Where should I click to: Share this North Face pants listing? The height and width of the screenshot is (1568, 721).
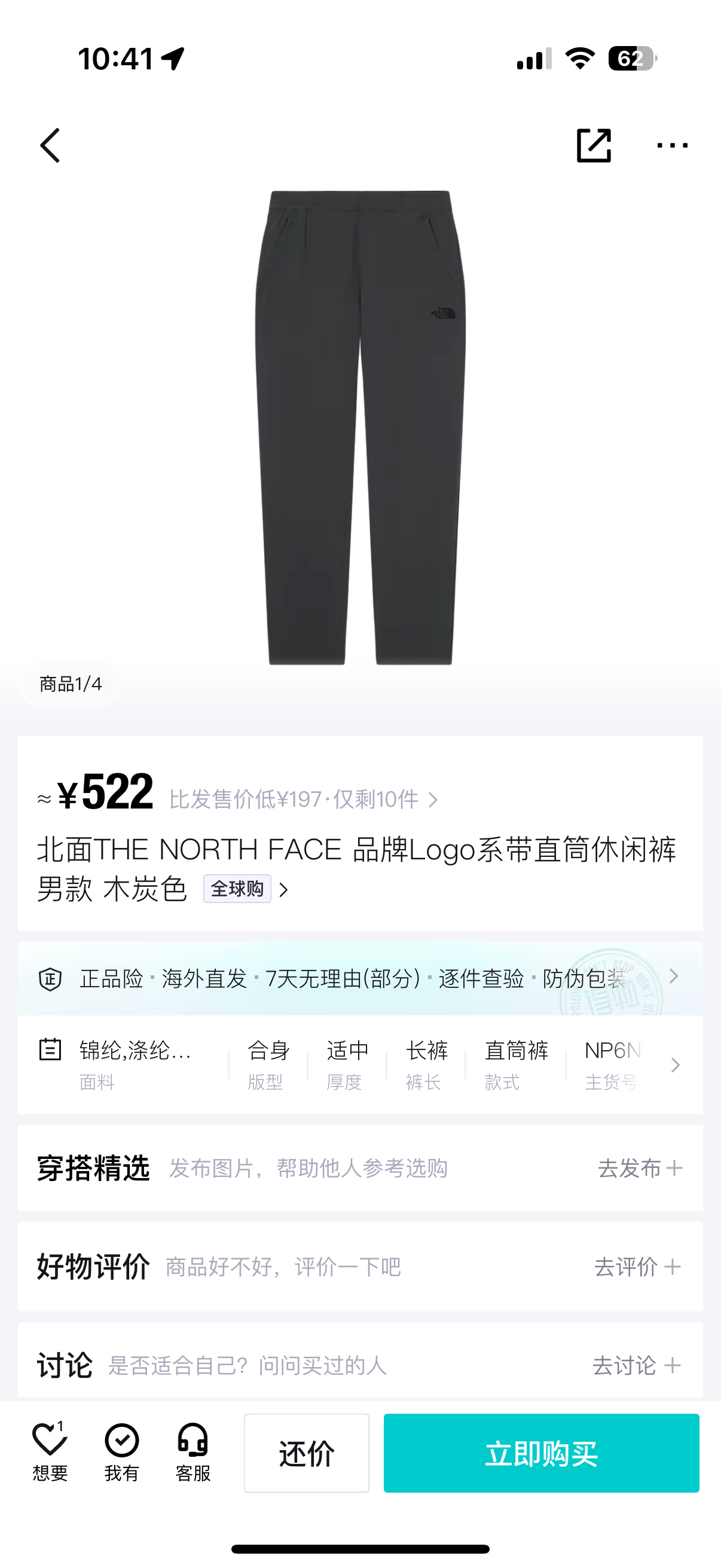tap(593, 145)
